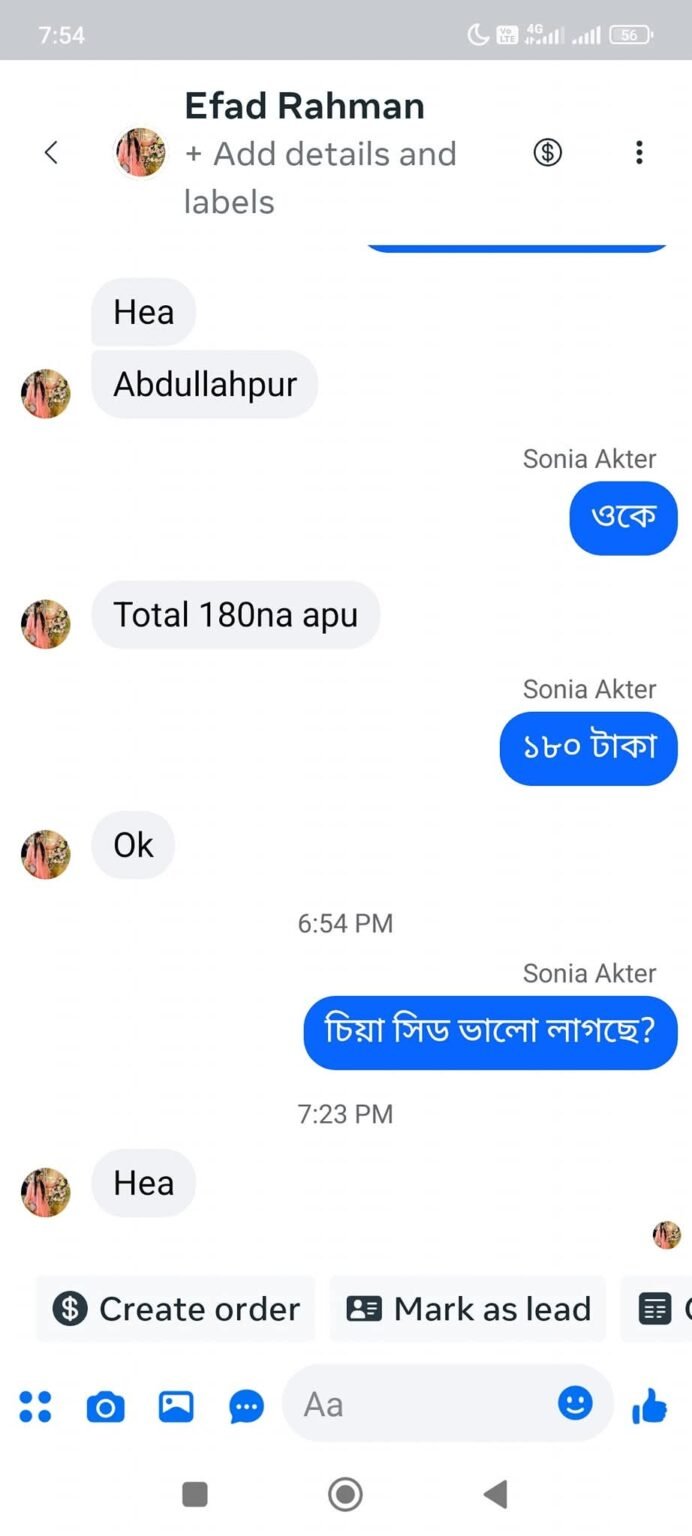Open saved replies chat bubble icon
692x1536 pixels.
pos(246,1407)
